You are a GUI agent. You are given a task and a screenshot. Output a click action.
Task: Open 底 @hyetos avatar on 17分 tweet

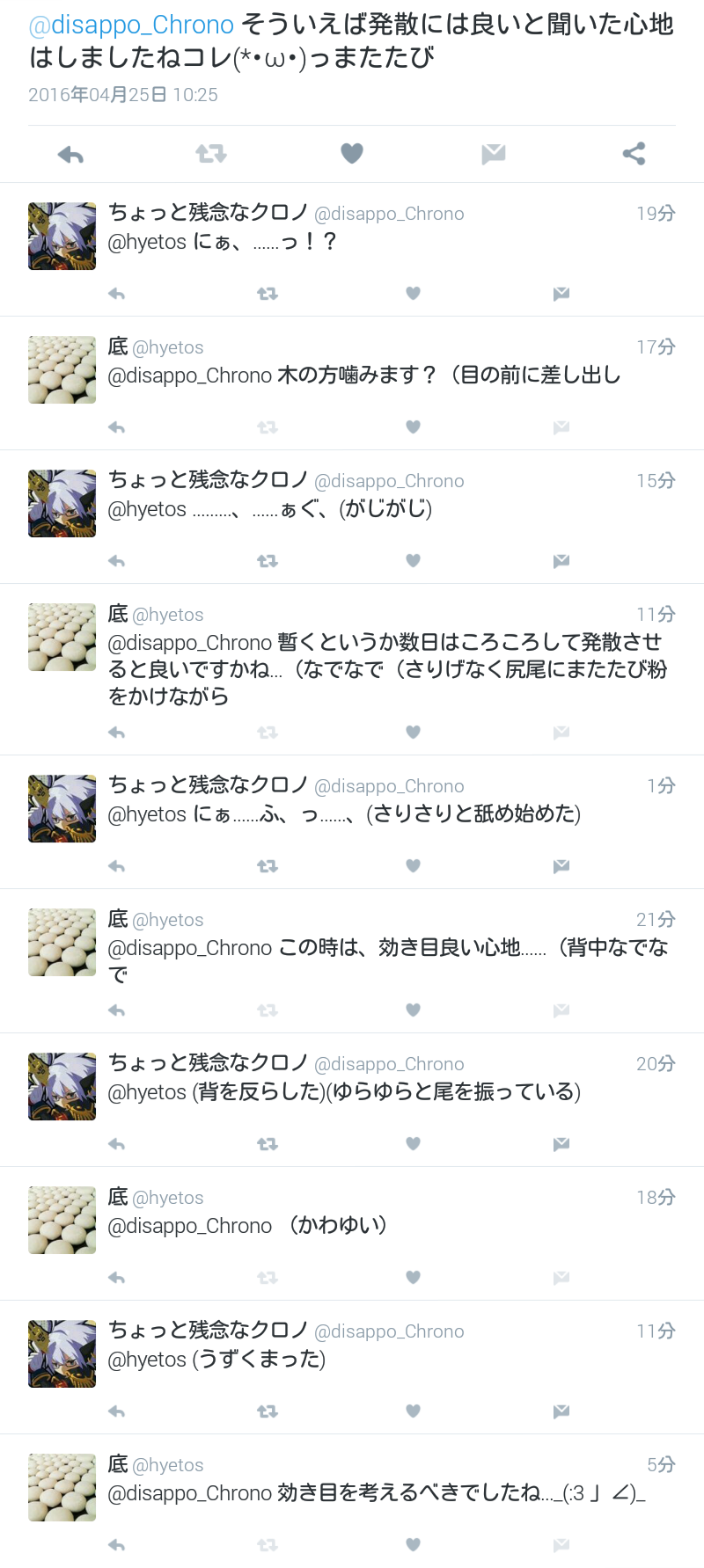(x=62, y=369)
